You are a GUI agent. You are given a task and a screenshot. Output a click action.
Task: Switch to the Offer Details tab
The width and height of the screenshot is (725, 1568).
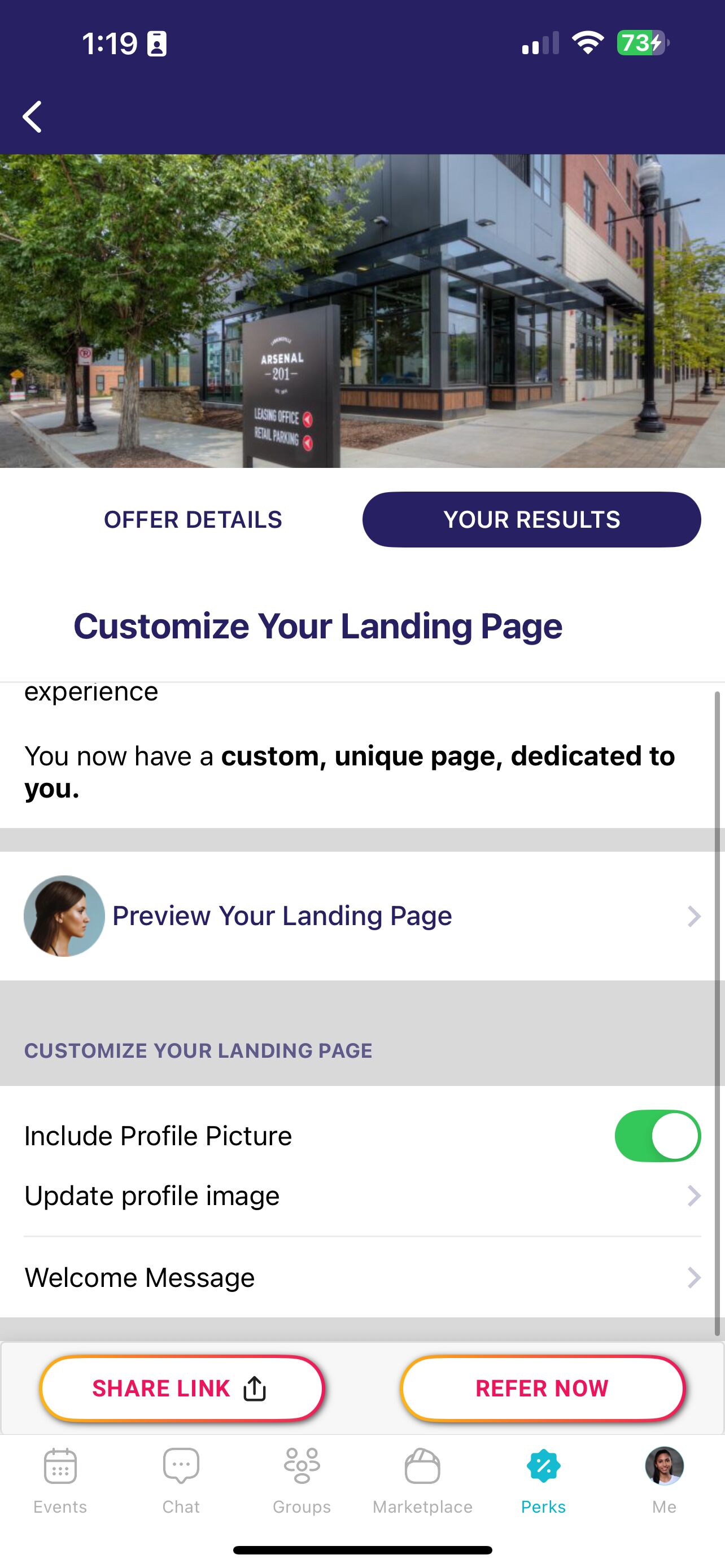[193, 519]
